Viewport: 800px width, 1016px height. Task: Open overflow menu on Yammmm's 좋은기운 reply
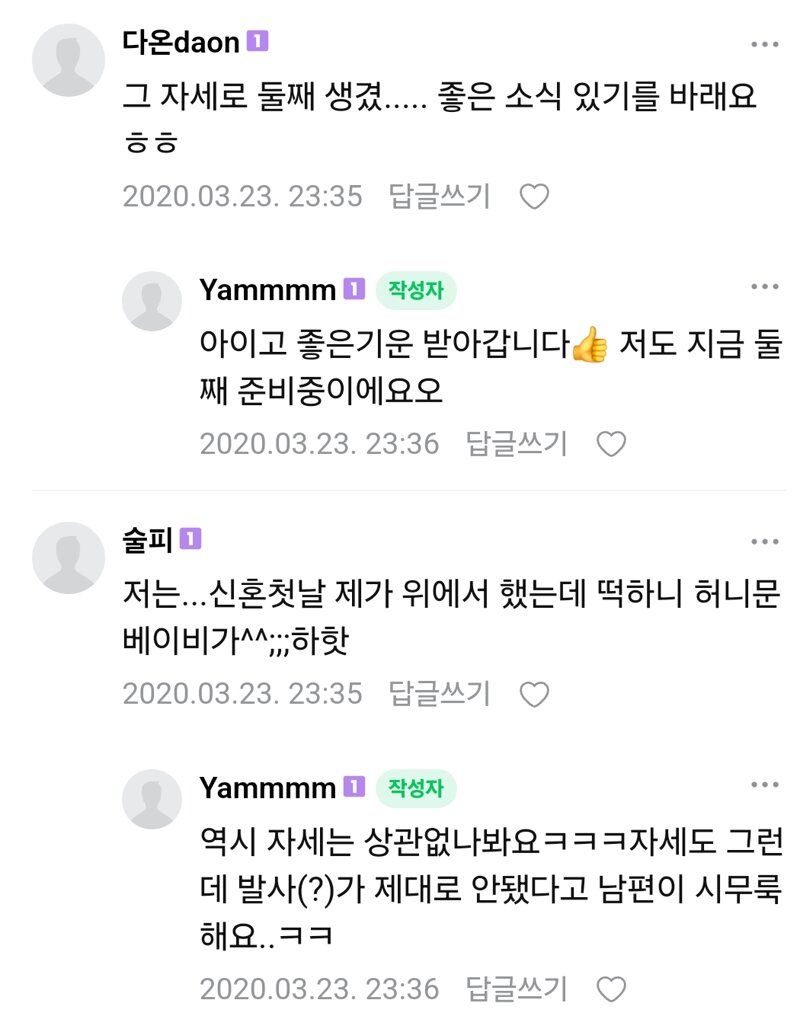pos(765,289)
